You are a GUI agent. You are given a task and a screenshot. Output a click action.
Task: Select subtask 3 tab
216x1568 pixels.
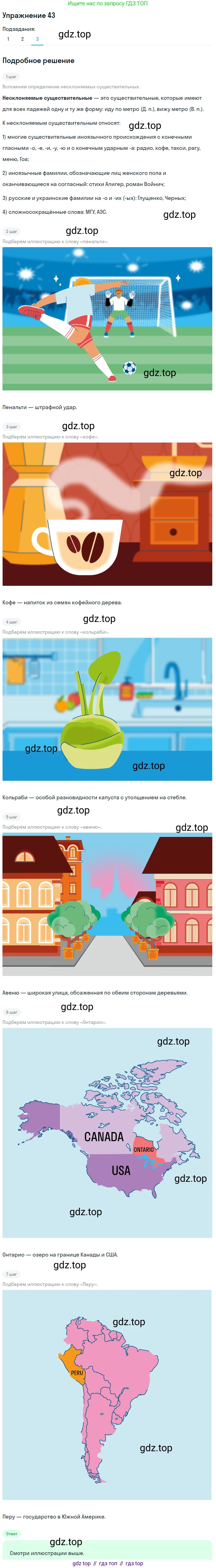click(37, 39)
